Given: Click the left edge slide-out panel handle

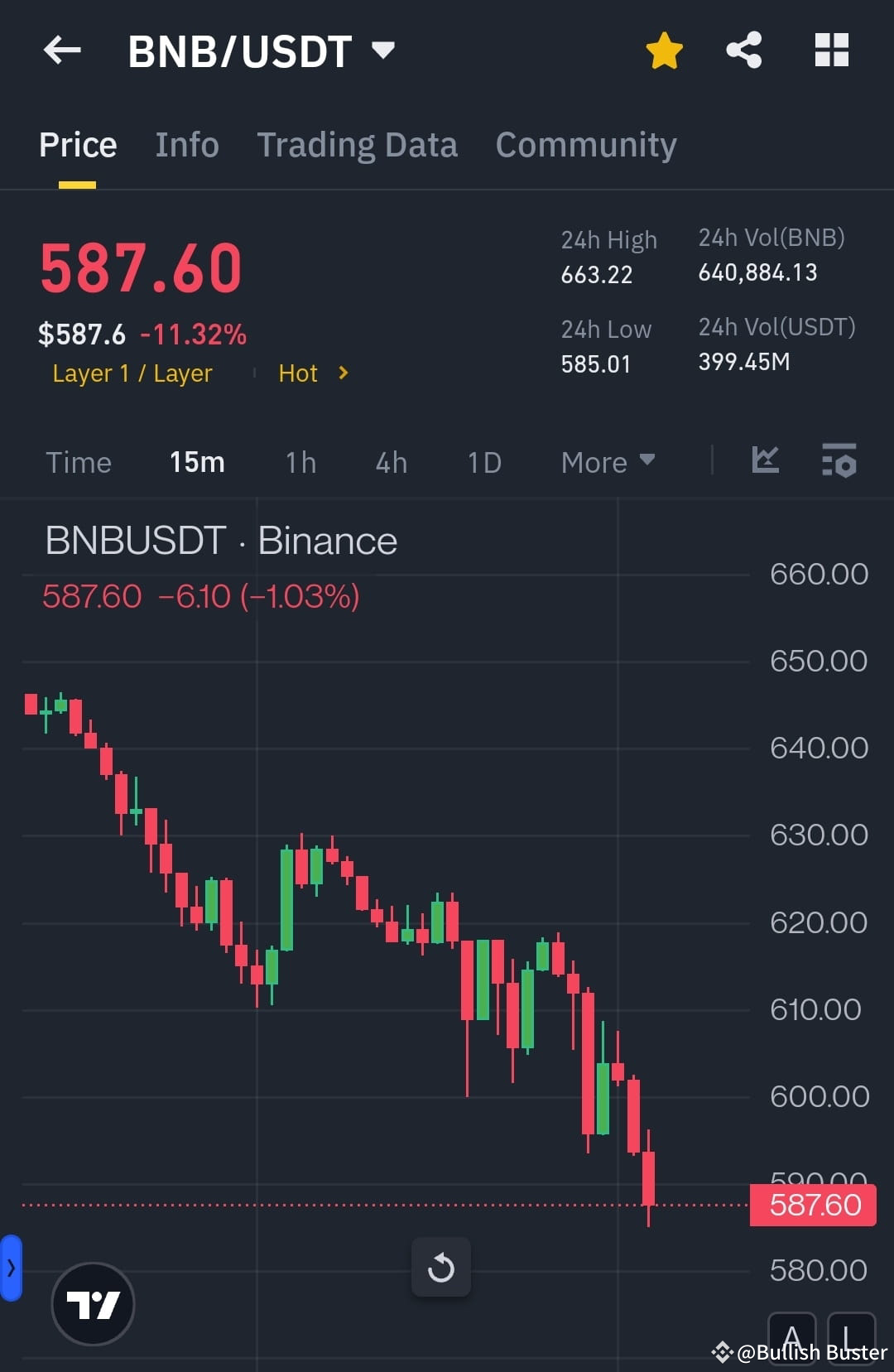Looking at the screenshot, I should (x=10, y=1267).
